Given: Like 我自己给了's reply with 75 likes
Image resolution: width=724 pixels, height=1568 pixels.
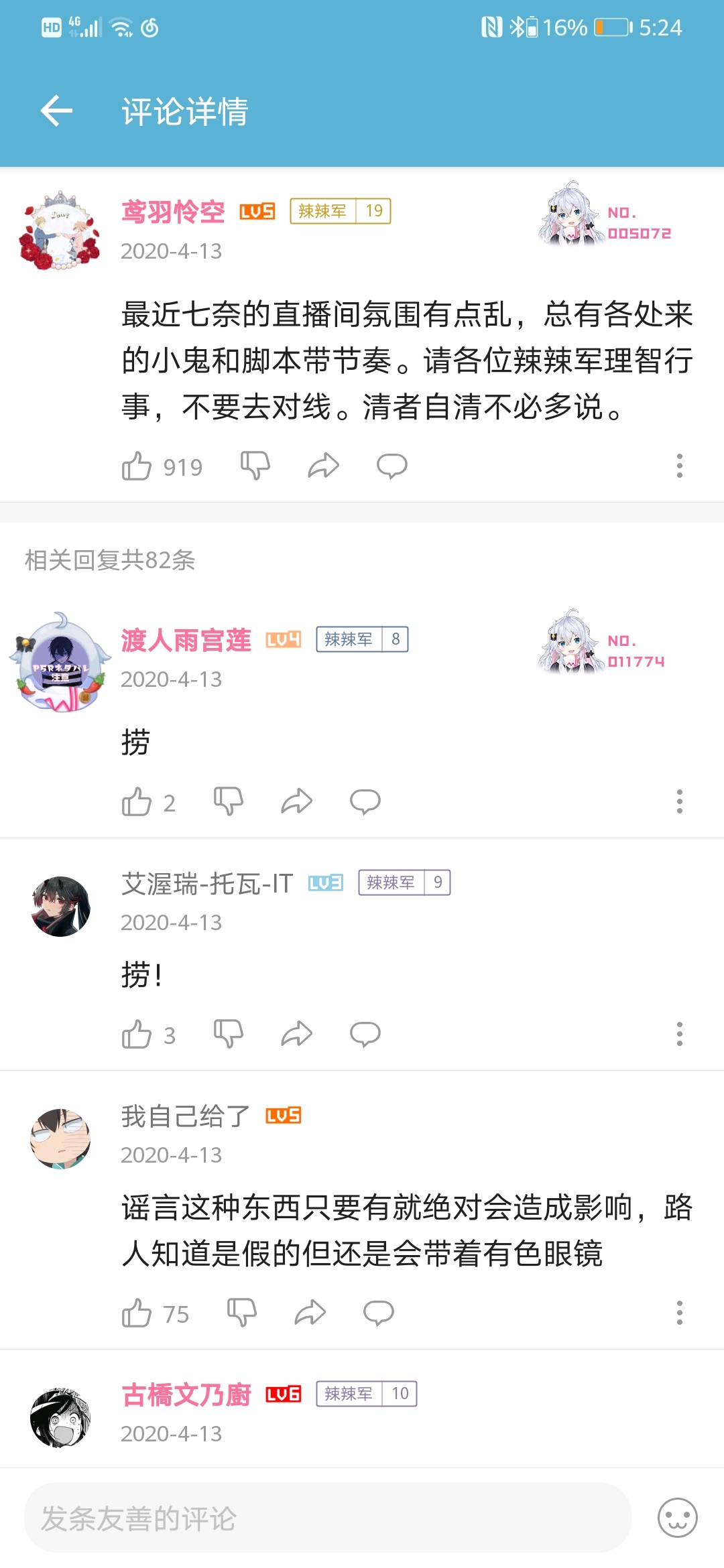Looking at the screenshot, I should pos(137,1313).
